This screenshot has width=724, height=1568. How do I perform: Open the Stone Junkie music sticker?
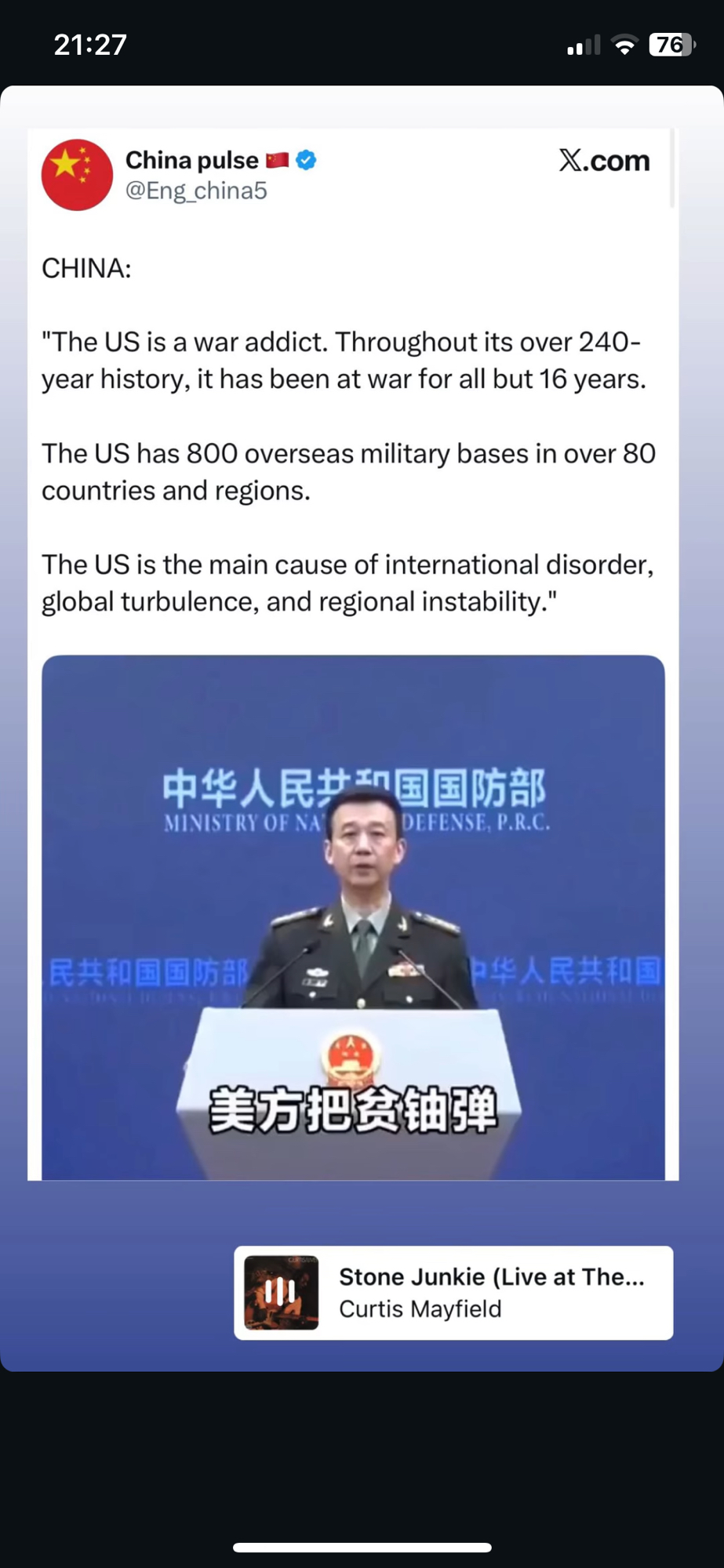point(453,1292)
